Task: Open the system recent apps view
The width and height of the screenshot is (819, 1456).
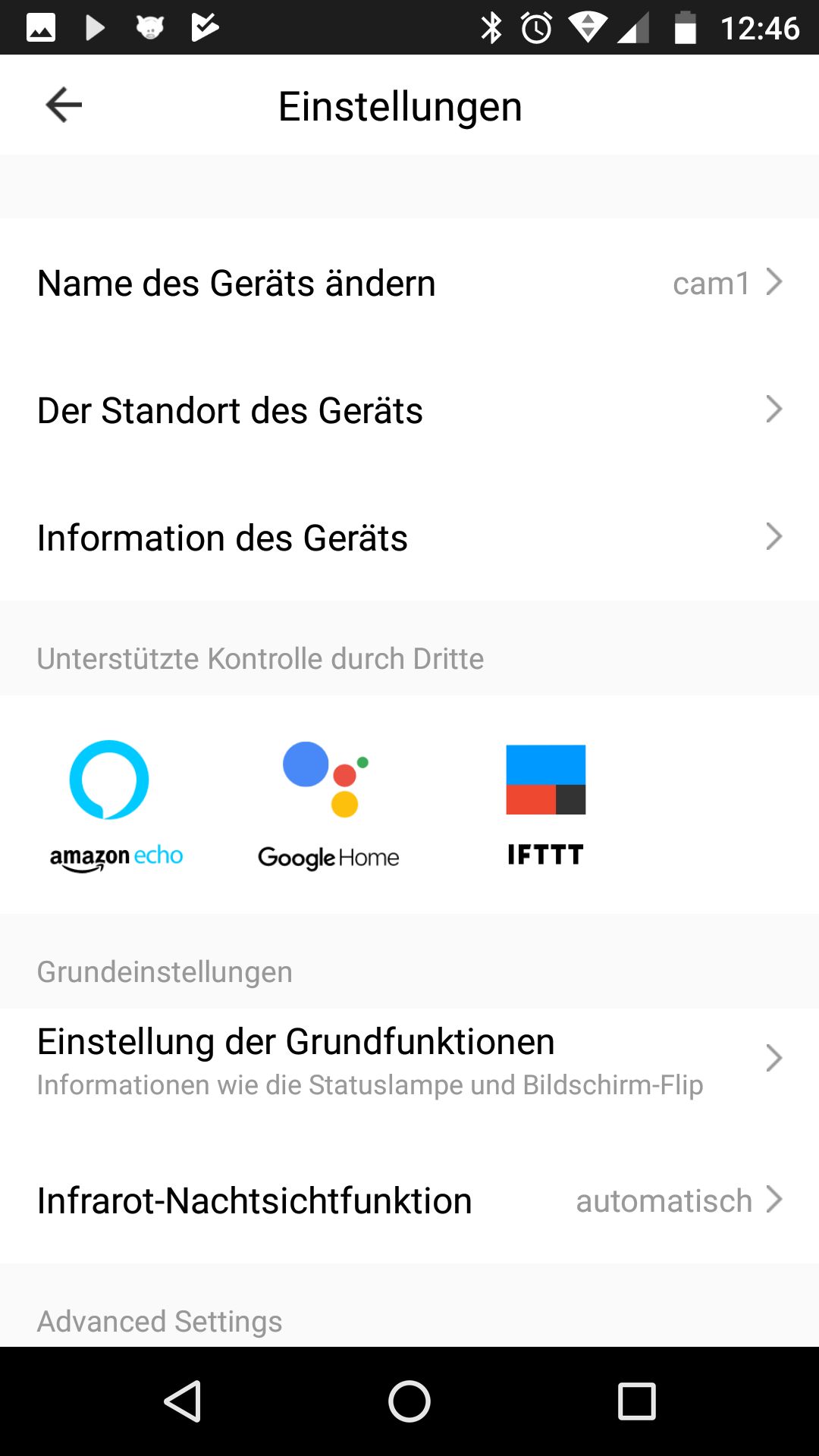Action: click(x=637, y=1401)
